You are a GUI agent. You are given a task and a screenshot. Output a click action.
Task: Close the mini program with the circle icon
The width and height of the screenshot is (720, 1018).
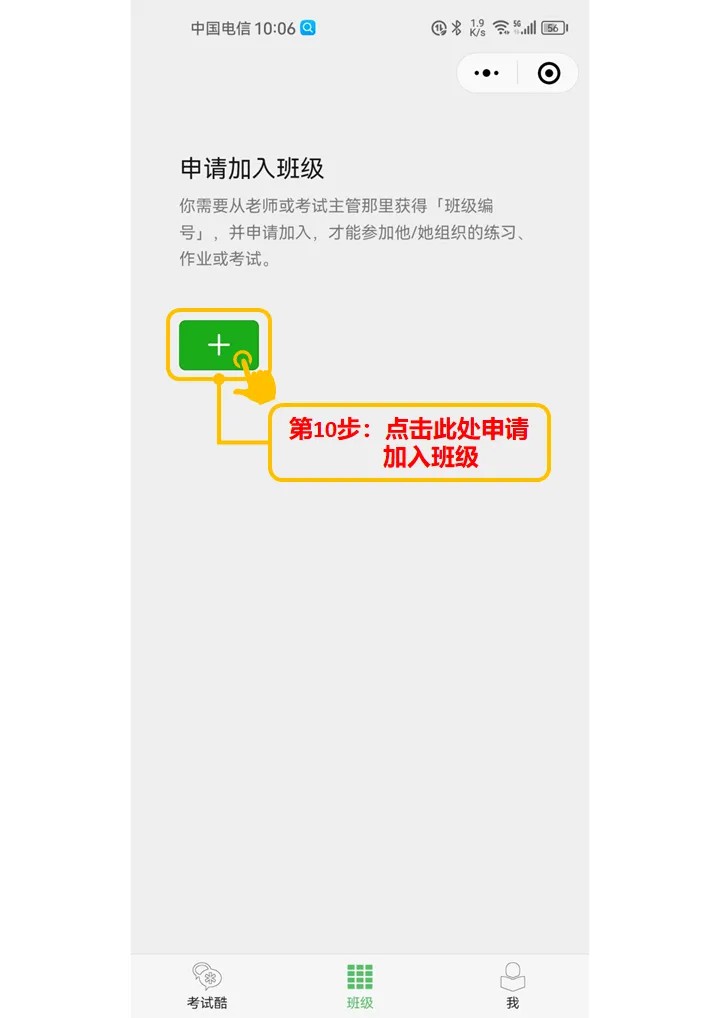[x=549, y=73]
